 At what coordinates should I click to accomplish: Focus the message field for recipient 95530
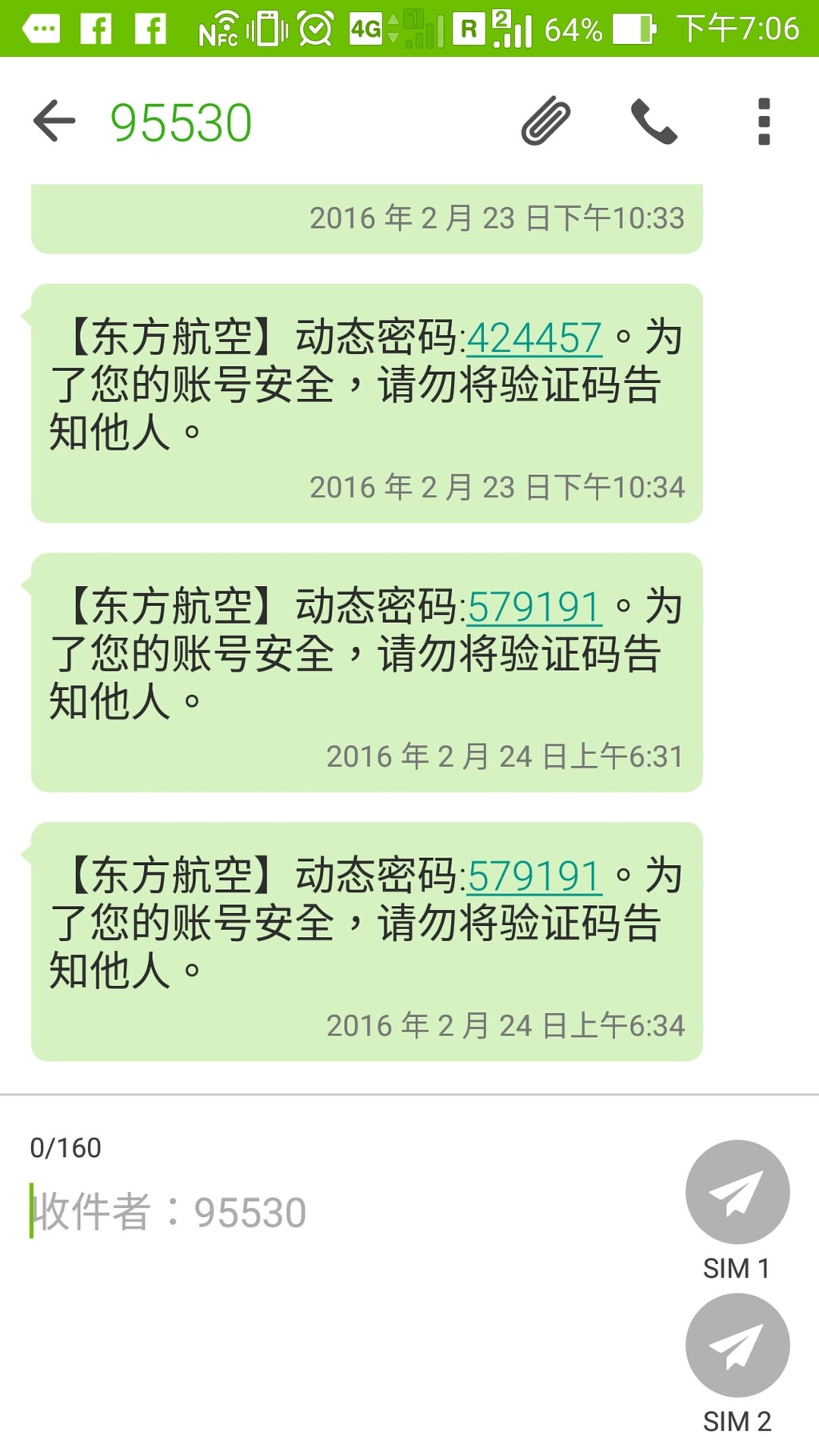click(x=320, y=1212)
